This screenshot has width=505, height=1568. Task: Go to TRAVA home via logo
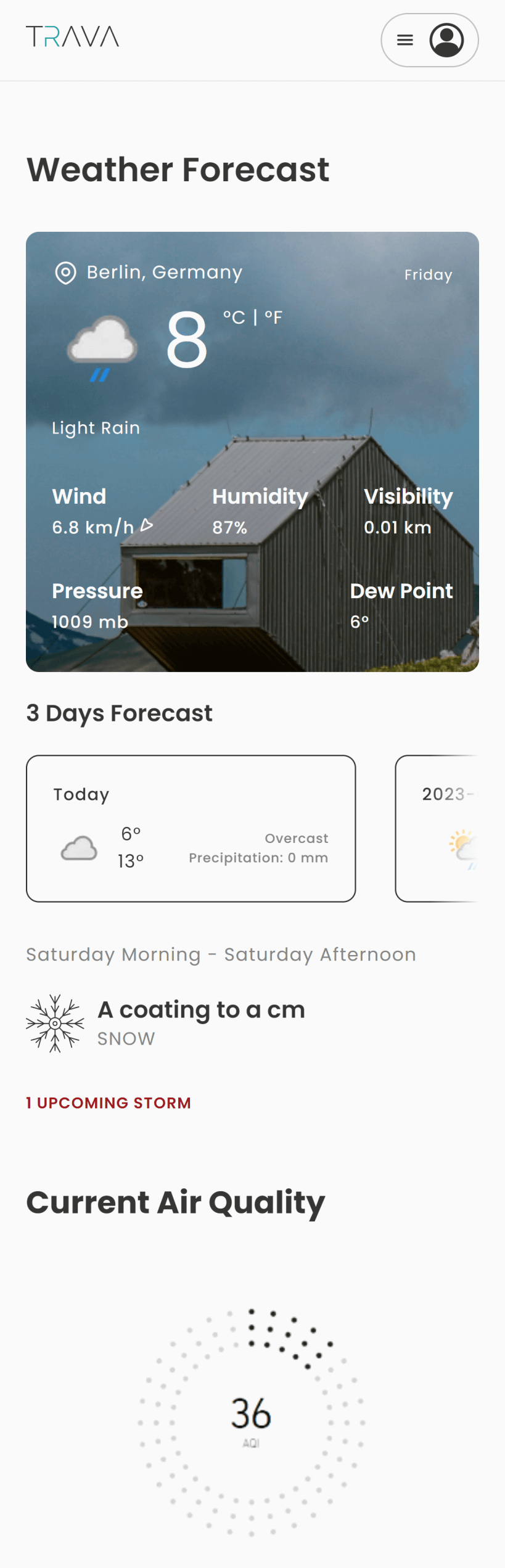pyautogui.click(x=72, y=37)
